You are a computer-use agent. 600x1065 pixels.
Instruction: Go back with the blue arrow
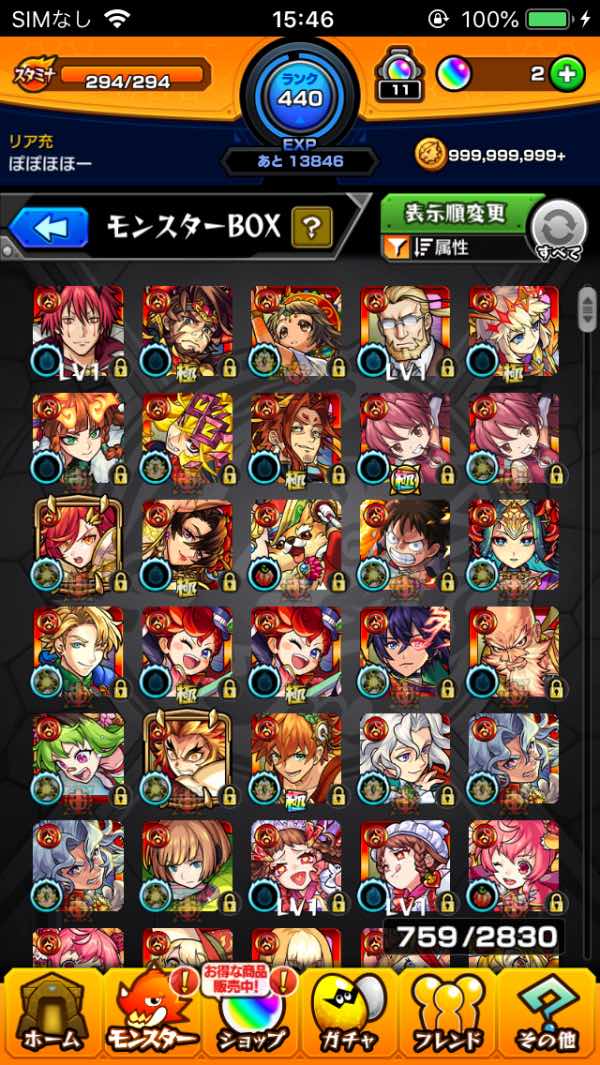48,228
